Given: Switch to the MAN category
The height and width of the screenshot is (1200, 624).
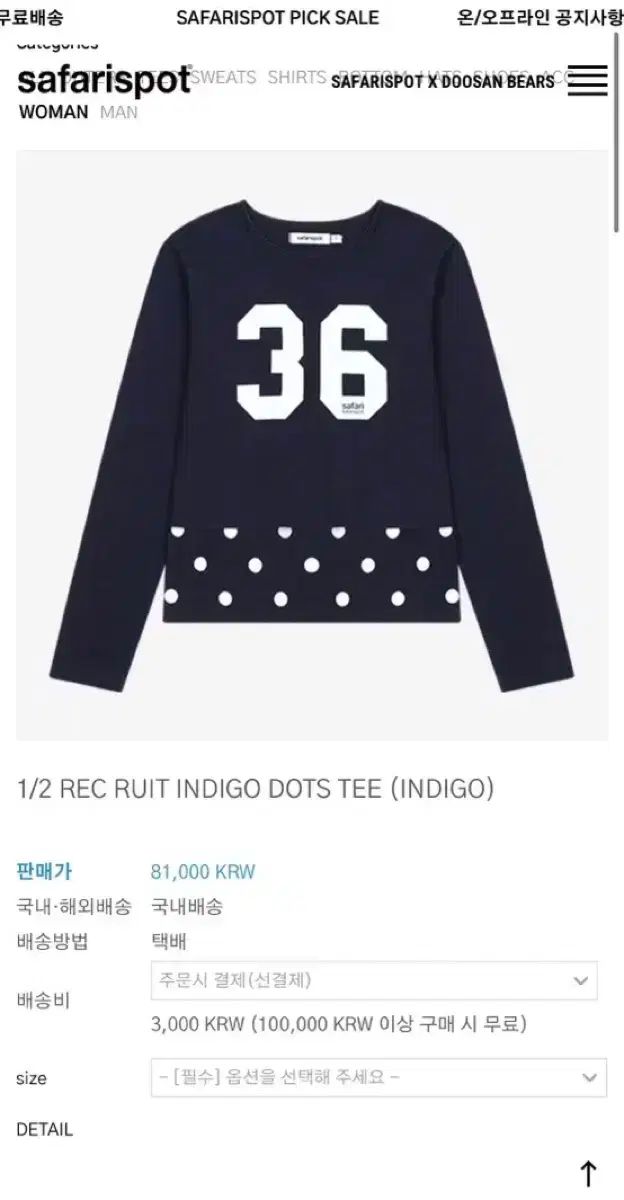Looking at the screenshot, I should coord(119,112).
